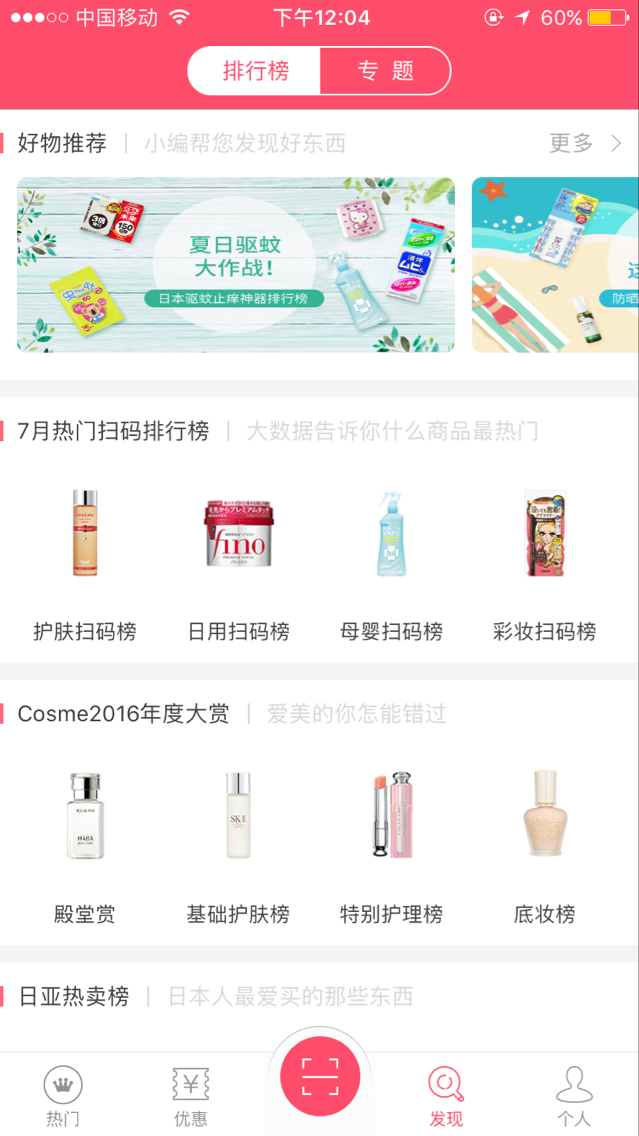Switch to the 专题 segment

click(x=385, y=71)
